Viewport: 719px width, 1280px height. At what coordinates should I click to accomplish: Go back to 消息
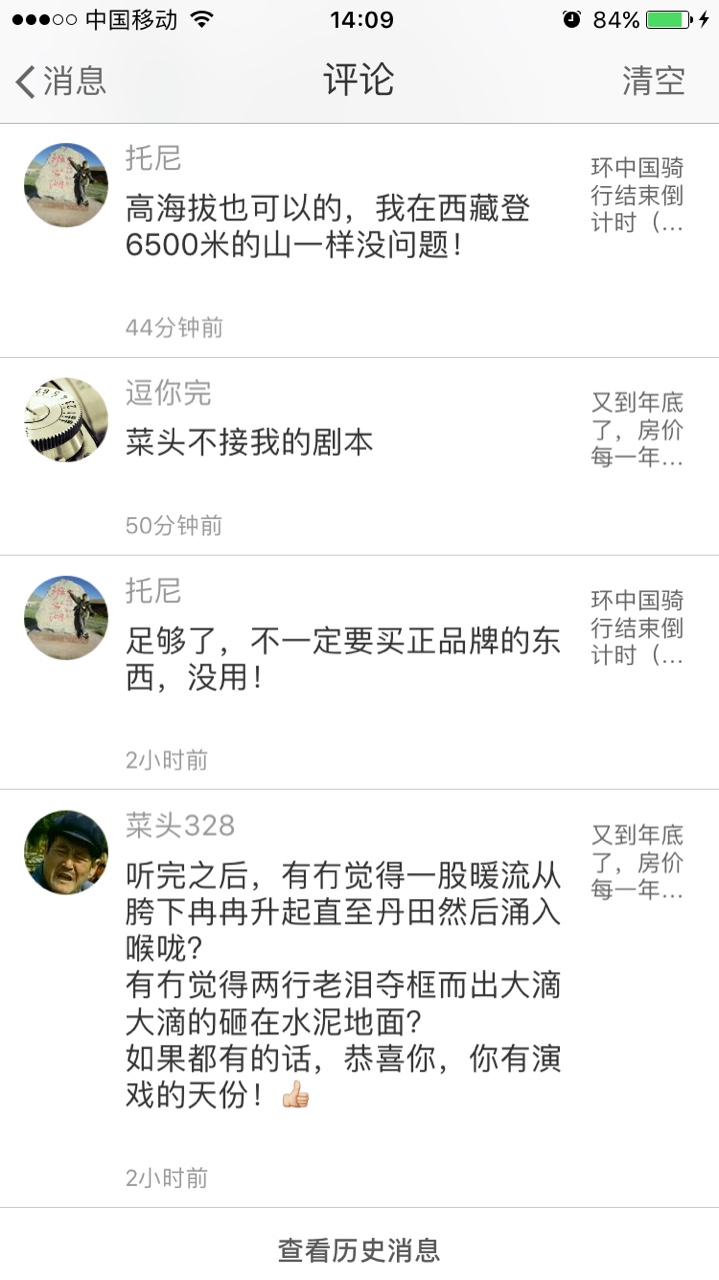pos(60,80)
